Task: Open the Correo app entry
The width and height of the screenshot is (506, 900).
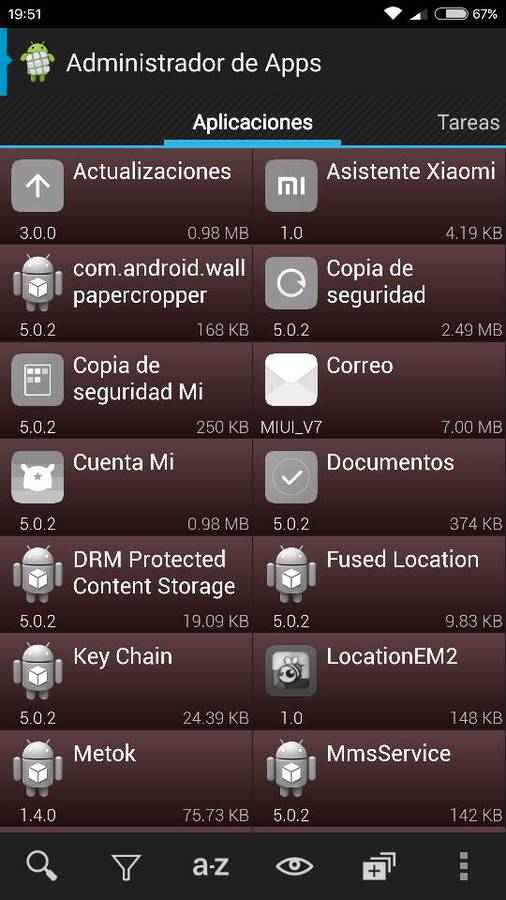Action: click(x=380, y=390)
